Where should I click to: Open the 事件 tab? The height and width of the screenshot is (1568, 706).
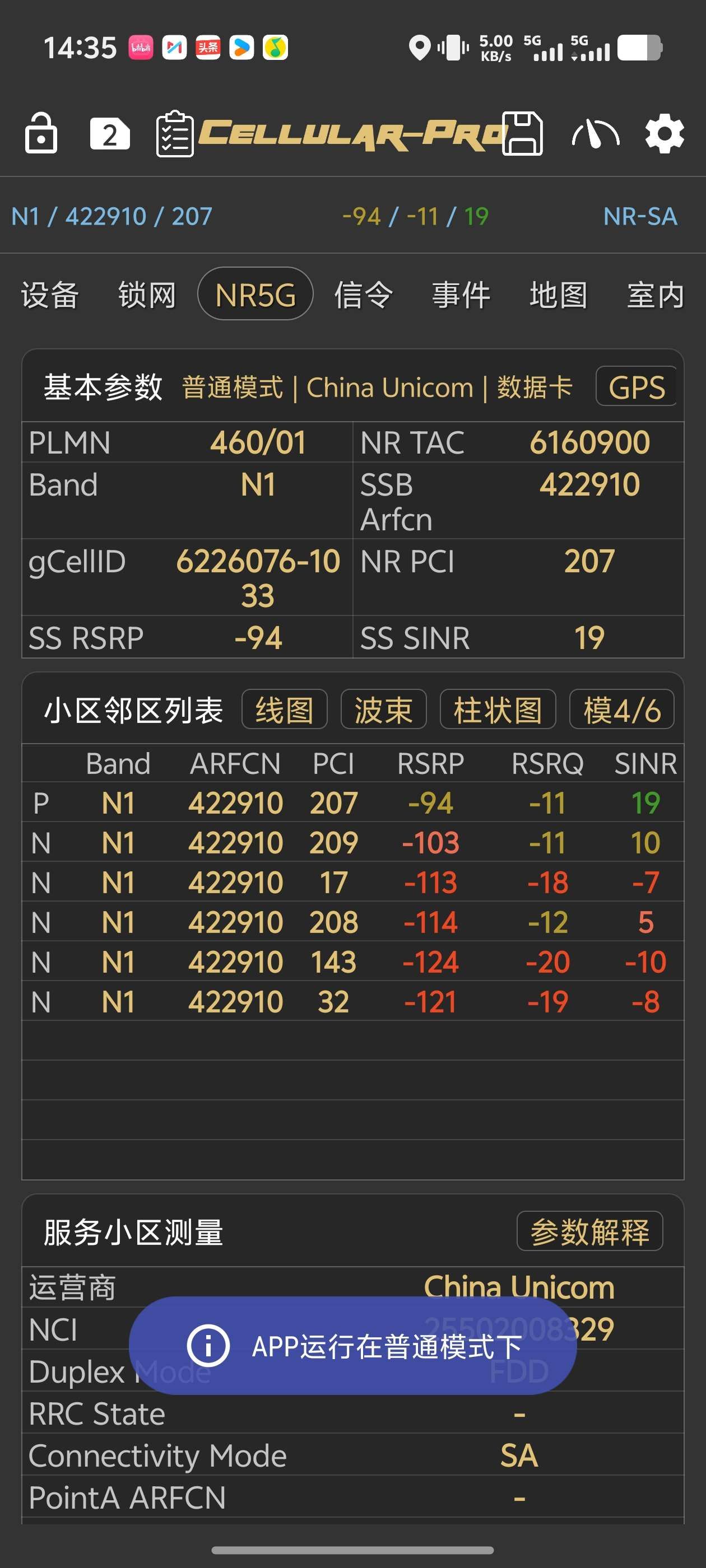[461, 295]
